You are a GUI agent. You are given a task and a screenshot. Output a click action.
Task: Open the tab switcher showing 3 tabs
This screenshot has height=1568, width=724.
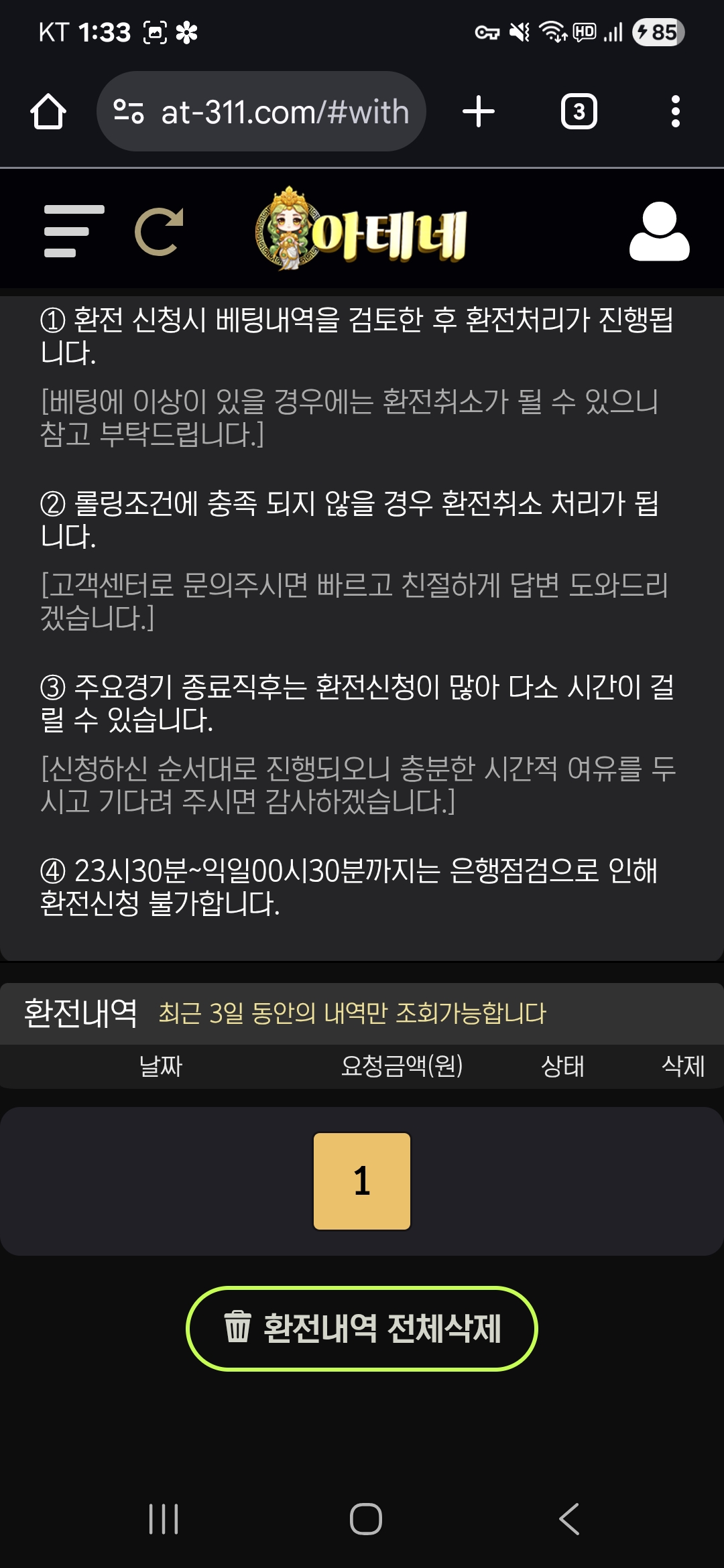point(579,111)
